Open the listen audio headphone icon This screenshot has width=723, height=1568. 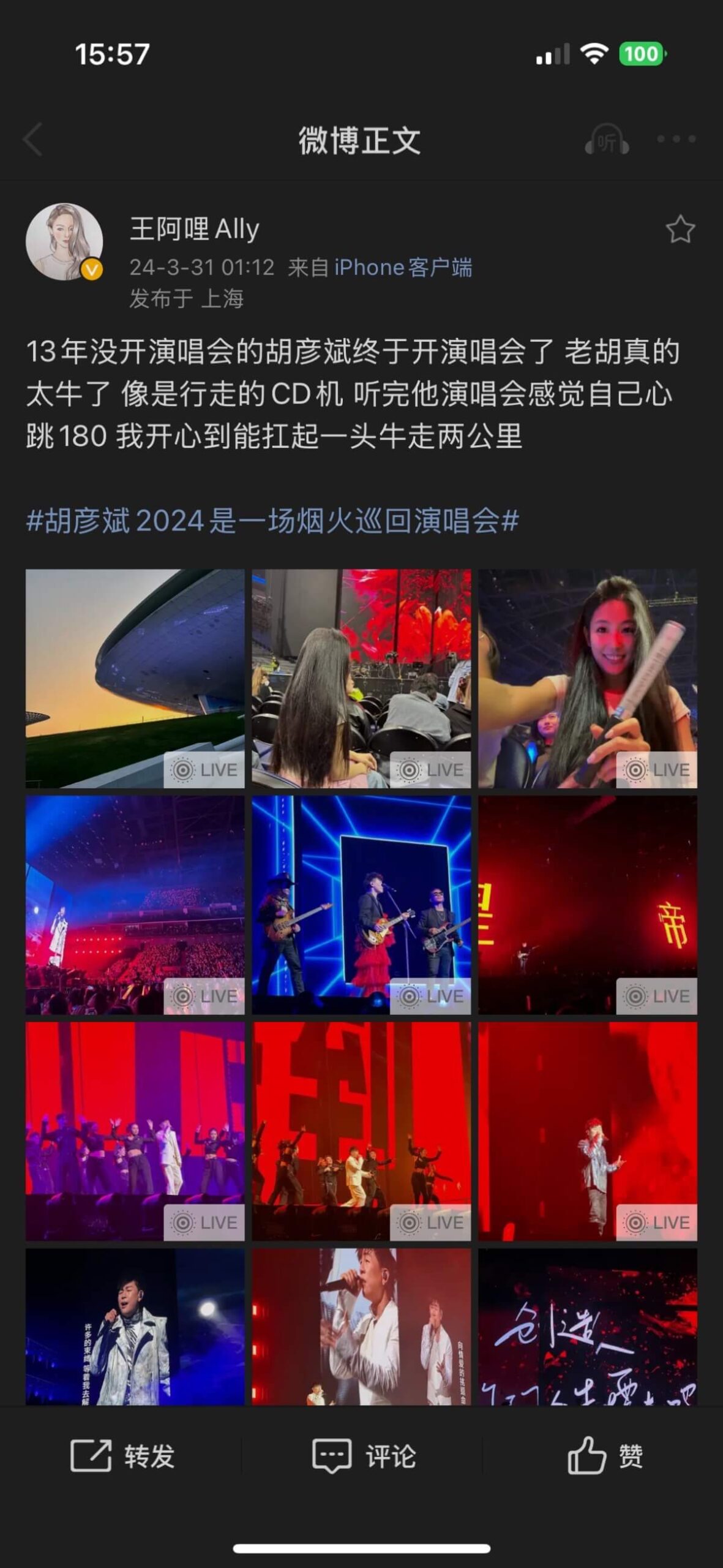click(x=606, y=140)
